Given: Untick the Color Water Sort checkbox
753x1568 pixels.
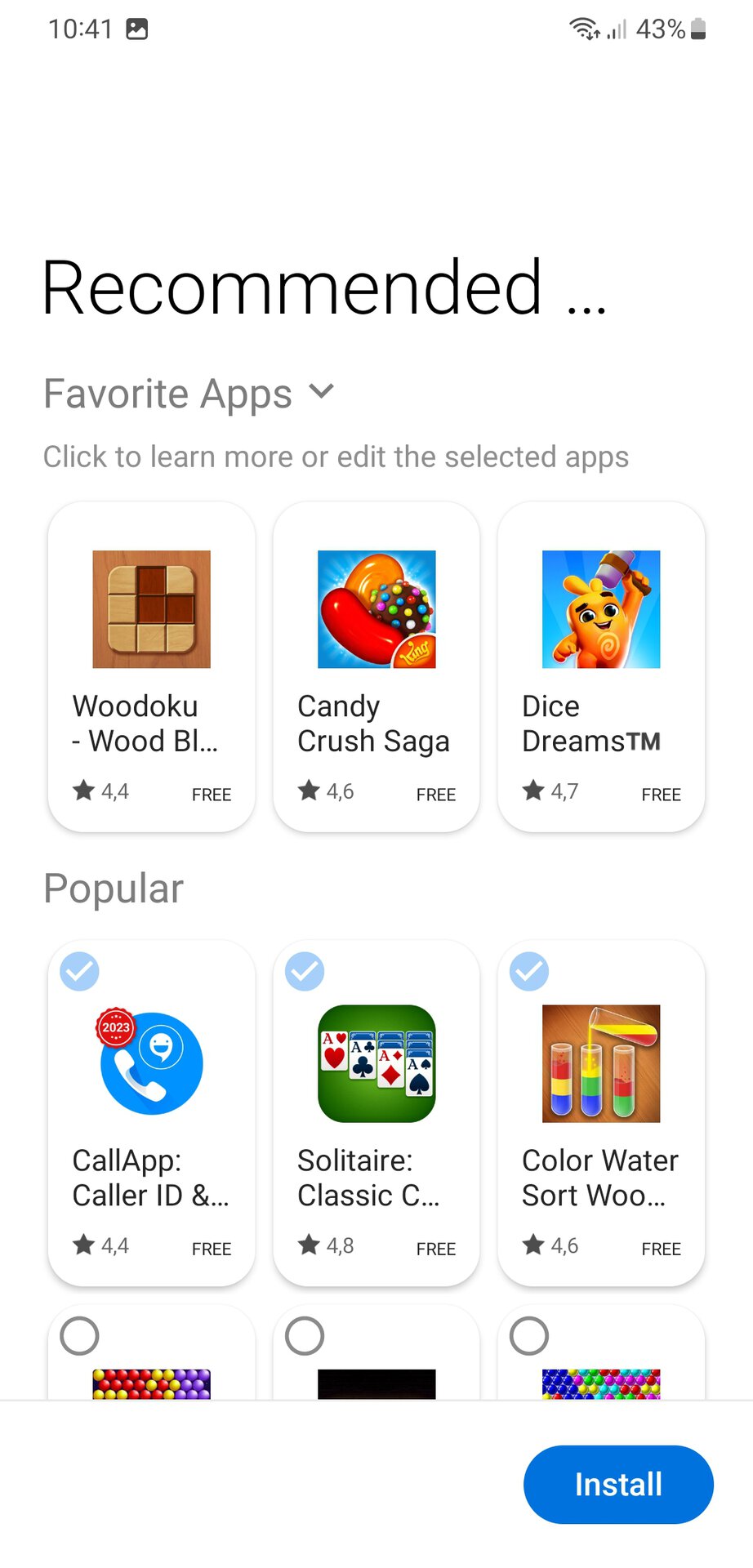Looking at the screenshot, I should [529, 972].
